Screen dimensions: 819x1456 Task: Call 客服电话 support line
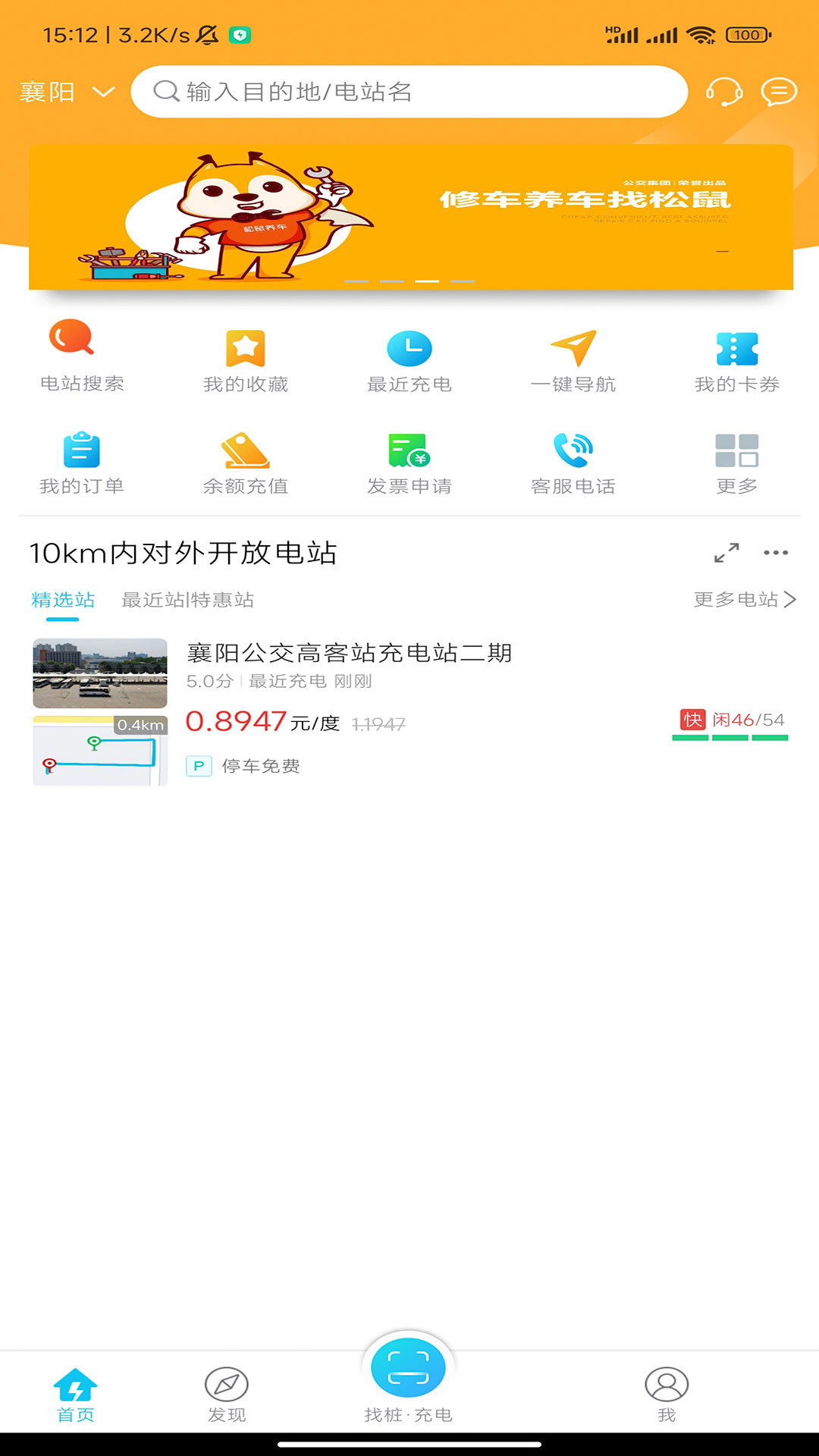pos(573,463)
